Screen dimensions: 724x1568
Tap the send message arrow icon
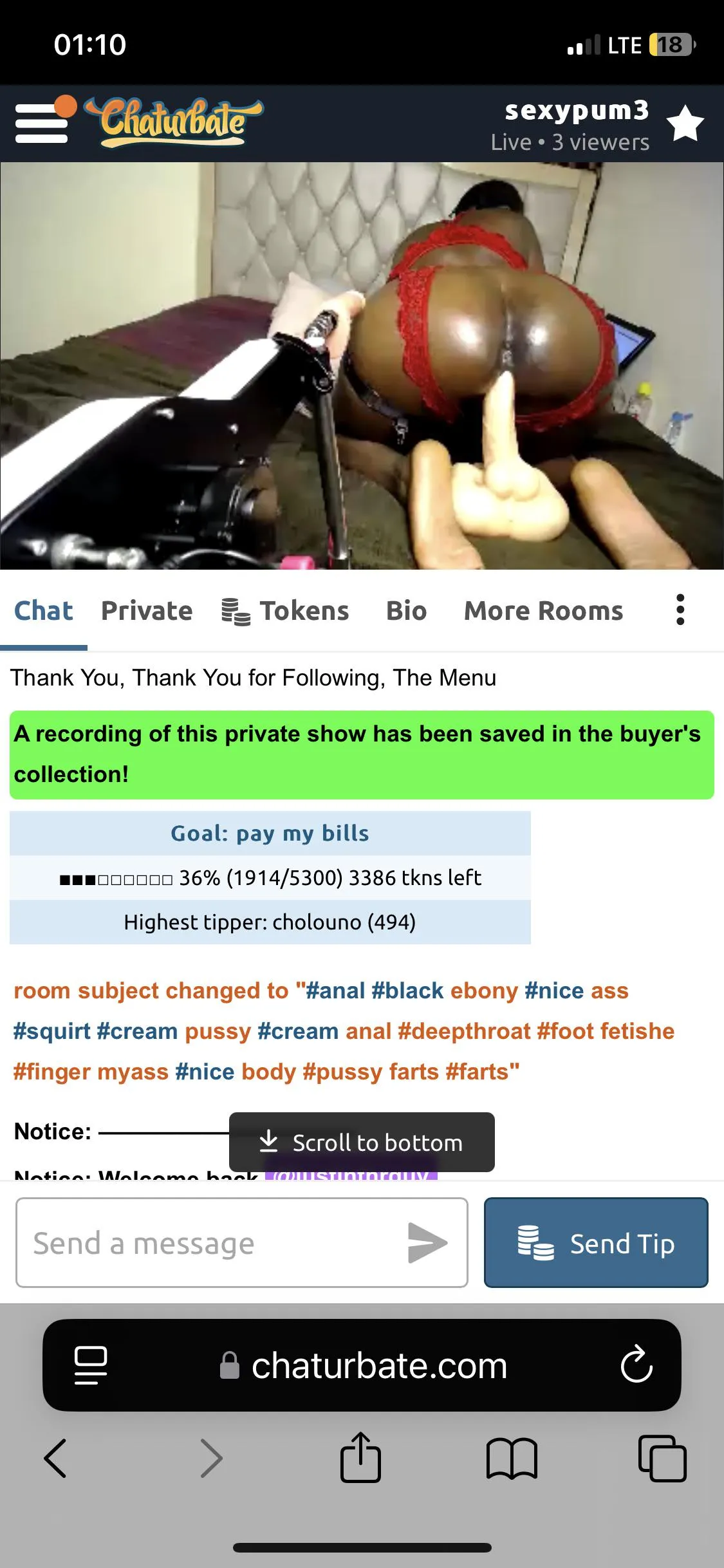point(427,1243)
